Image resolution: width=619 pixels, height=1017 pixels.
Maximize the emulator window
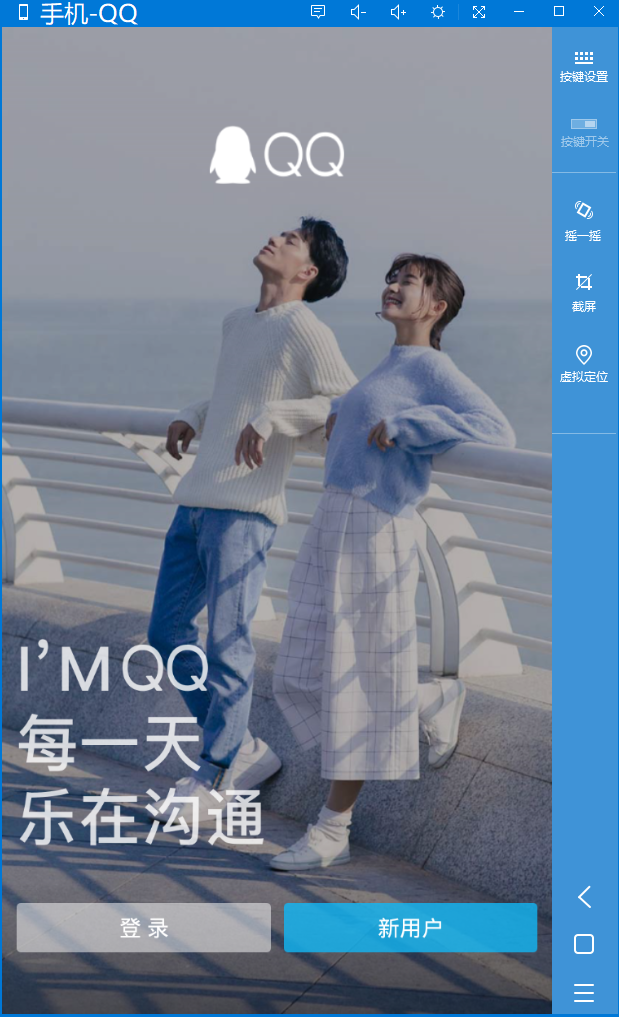[559, 12]
